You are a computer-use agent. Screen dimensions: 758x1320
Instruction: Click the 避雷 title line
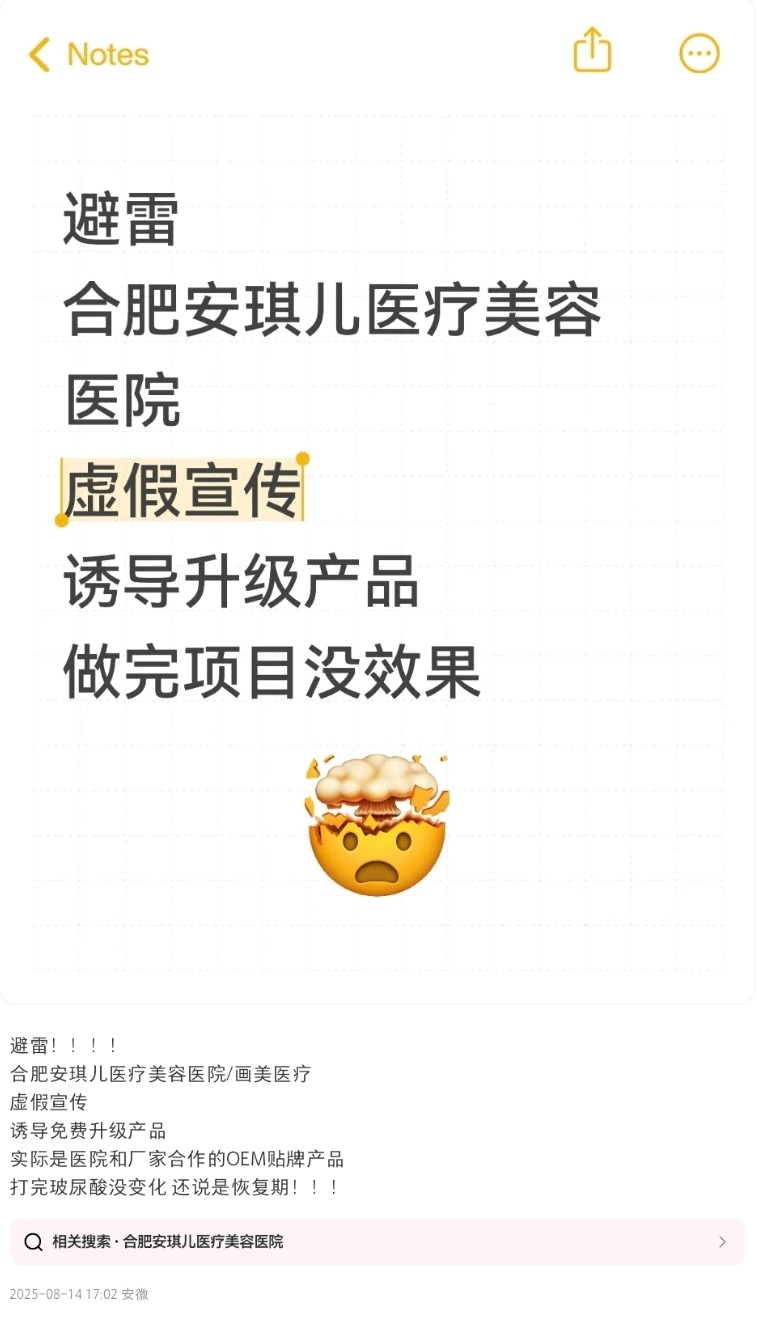point(120,222)
